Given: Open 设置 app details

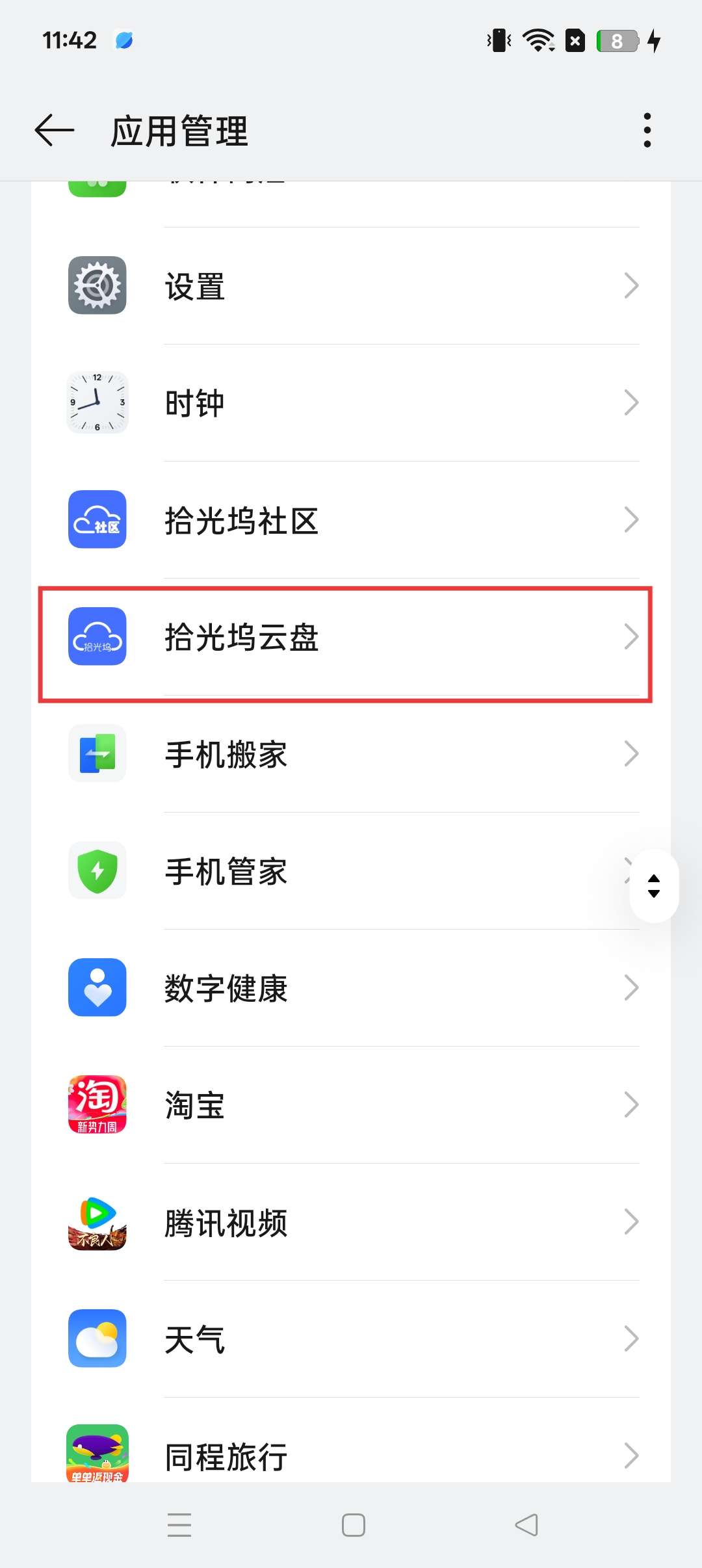Looking at the screenshot, I should (x=351, y=286).
